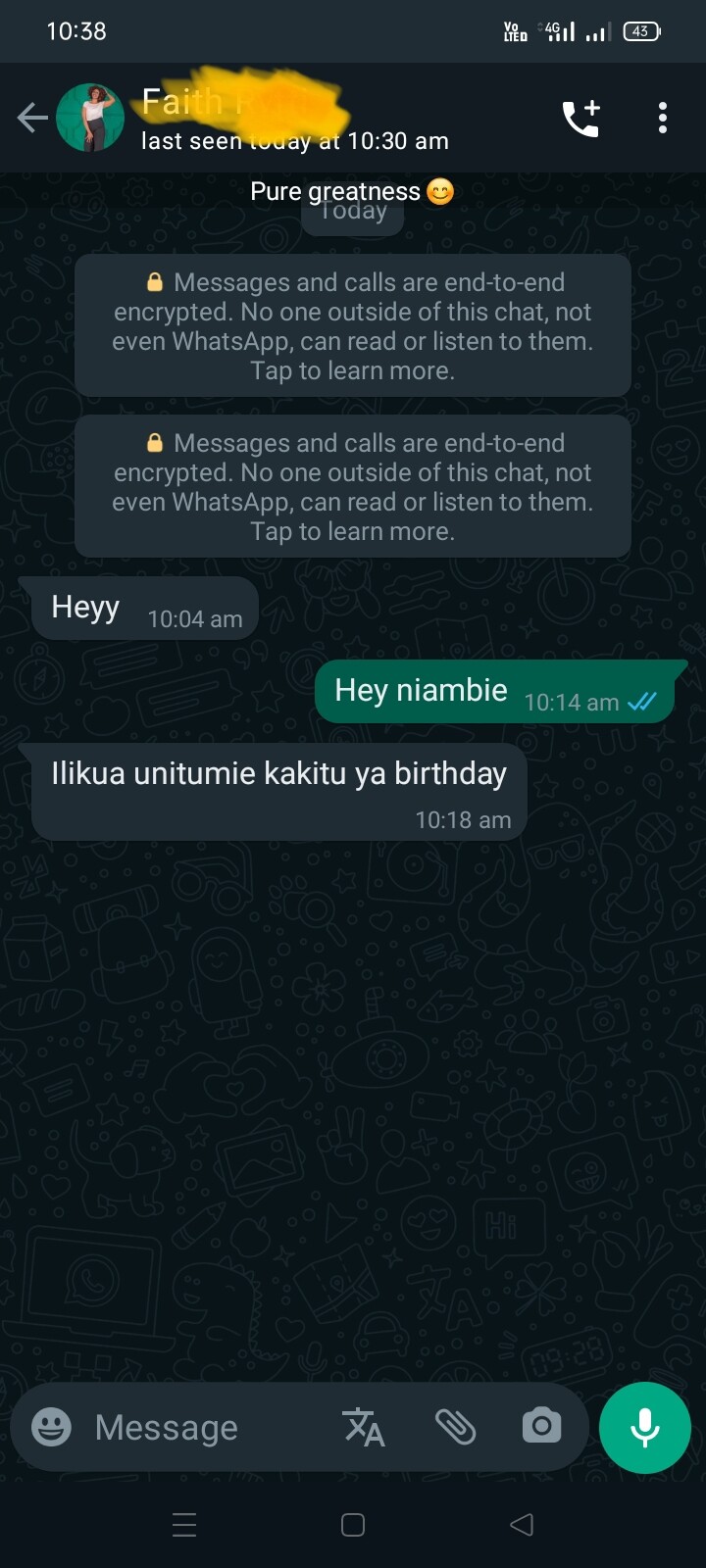Image resolution: width=706 pixels, height=1568 pixels.
Task: Attach a file with the paperclip
Action: (455, 1427)
